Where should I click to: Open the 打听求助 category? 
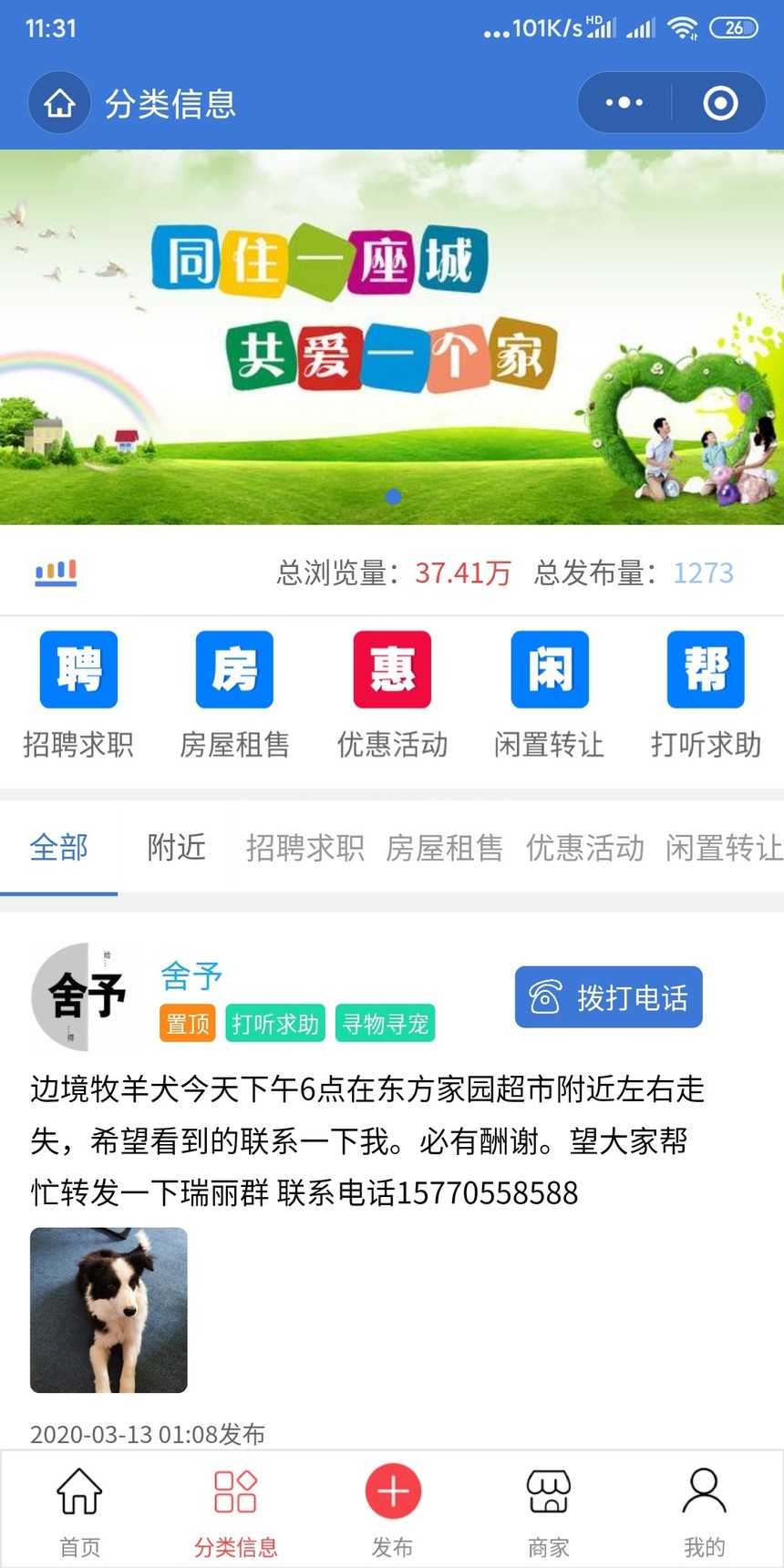point(706,694)
